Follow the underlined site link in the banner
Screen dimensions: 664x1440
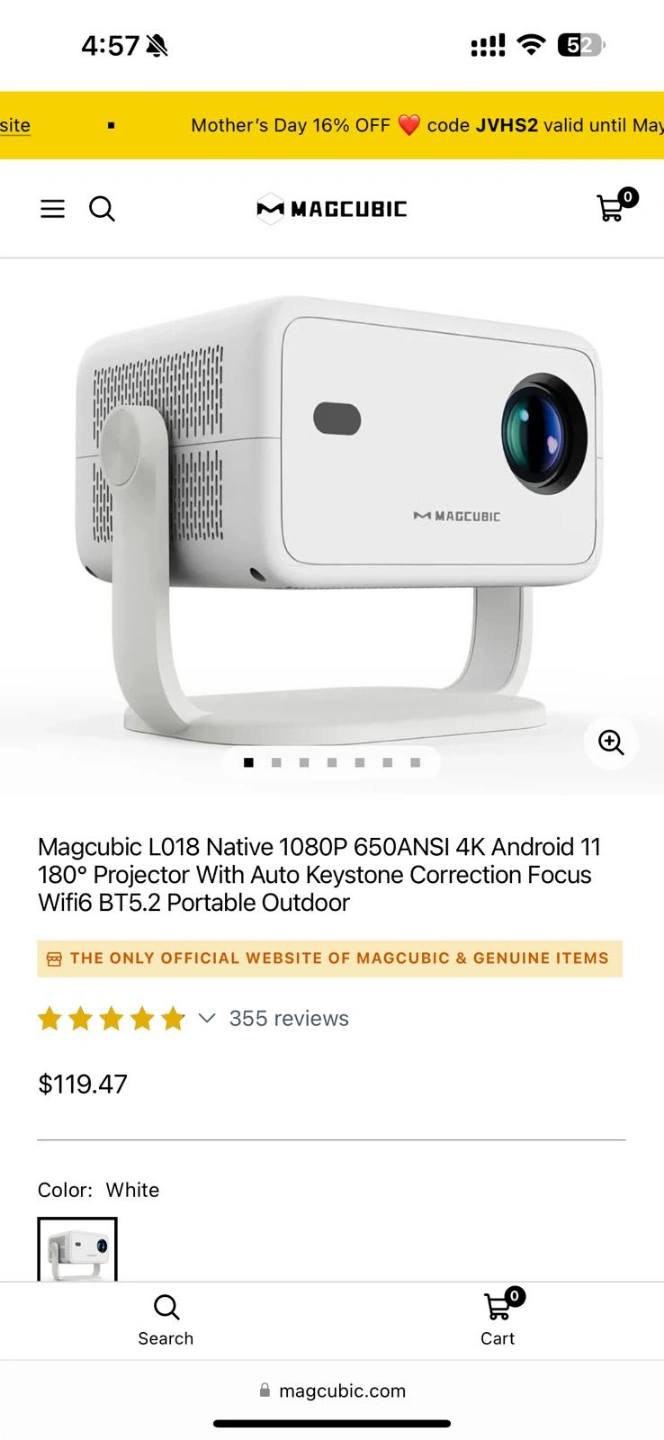click(x=15, y=125)
